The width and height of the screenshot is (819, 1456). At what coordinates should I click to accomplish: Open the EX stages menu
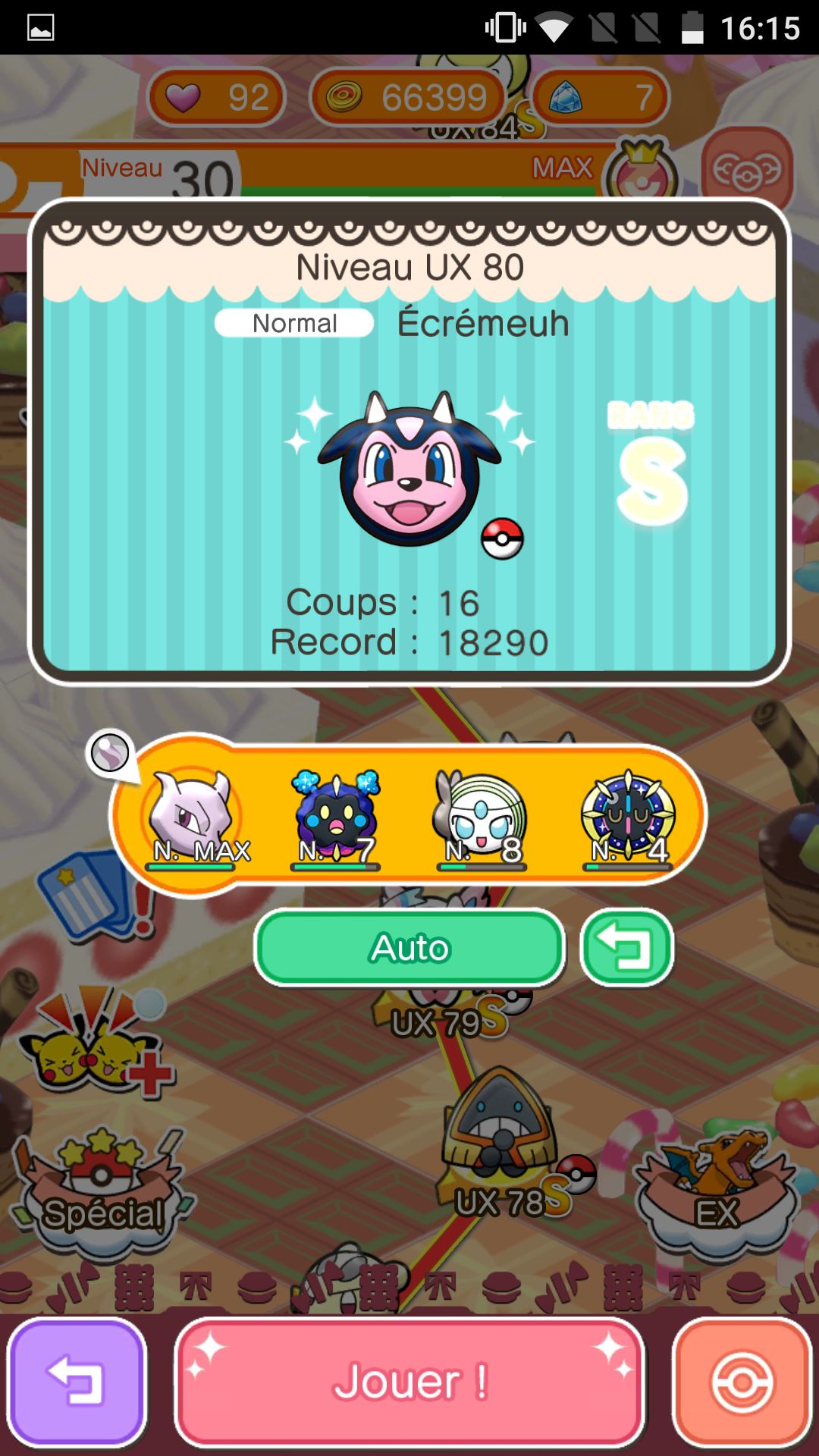717,1191
